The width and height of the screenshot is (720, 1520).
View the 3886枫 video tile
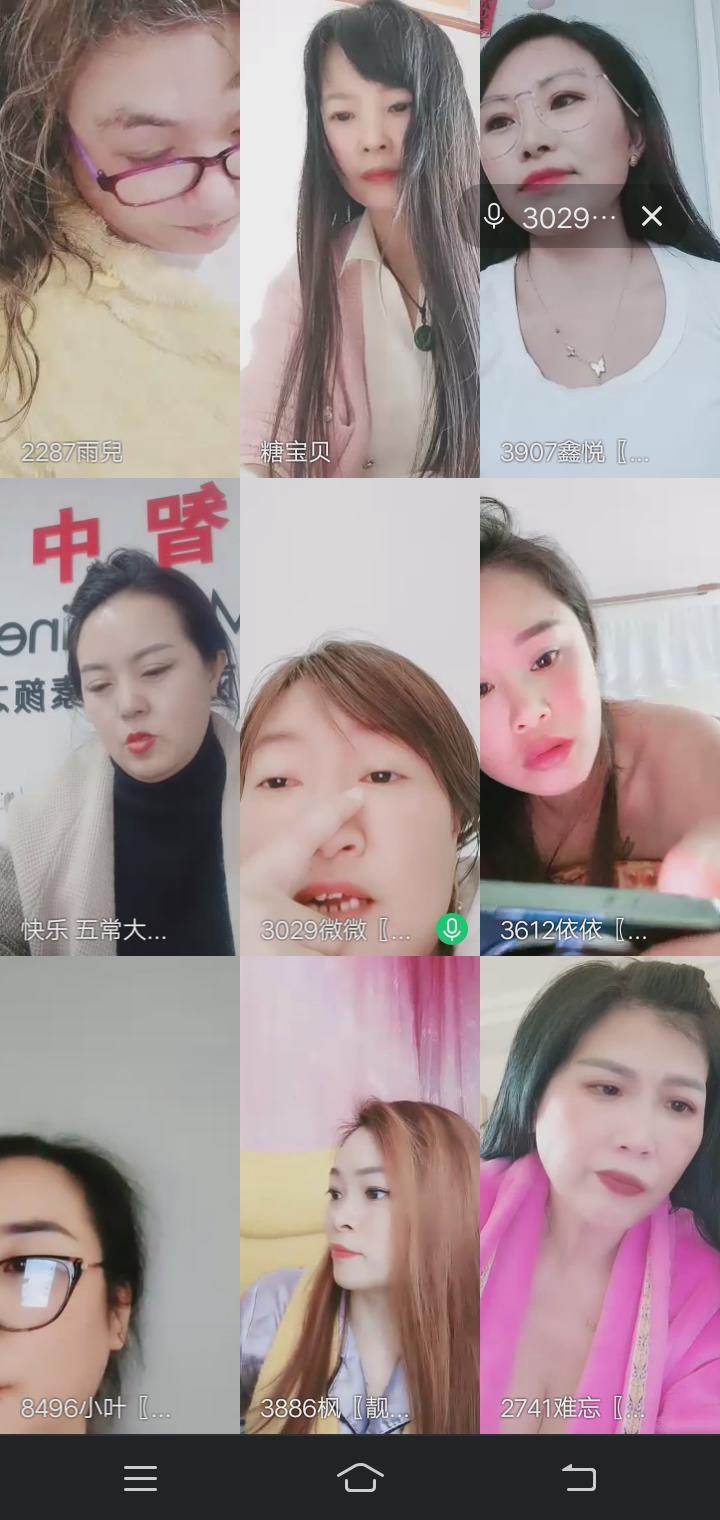pos(359,1194)
